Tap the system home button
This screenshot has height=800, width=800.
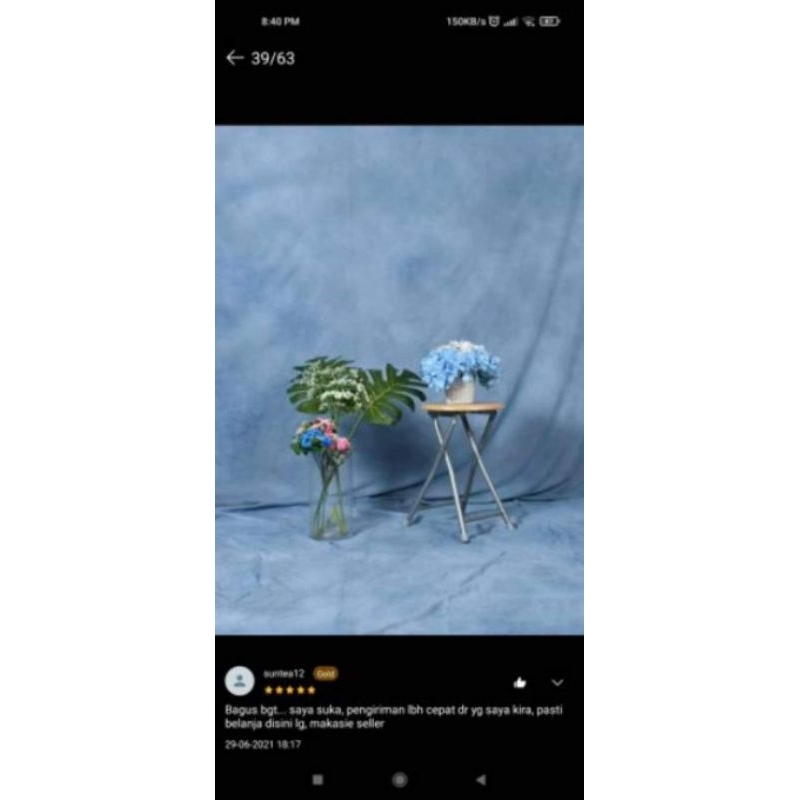[399, 779]
